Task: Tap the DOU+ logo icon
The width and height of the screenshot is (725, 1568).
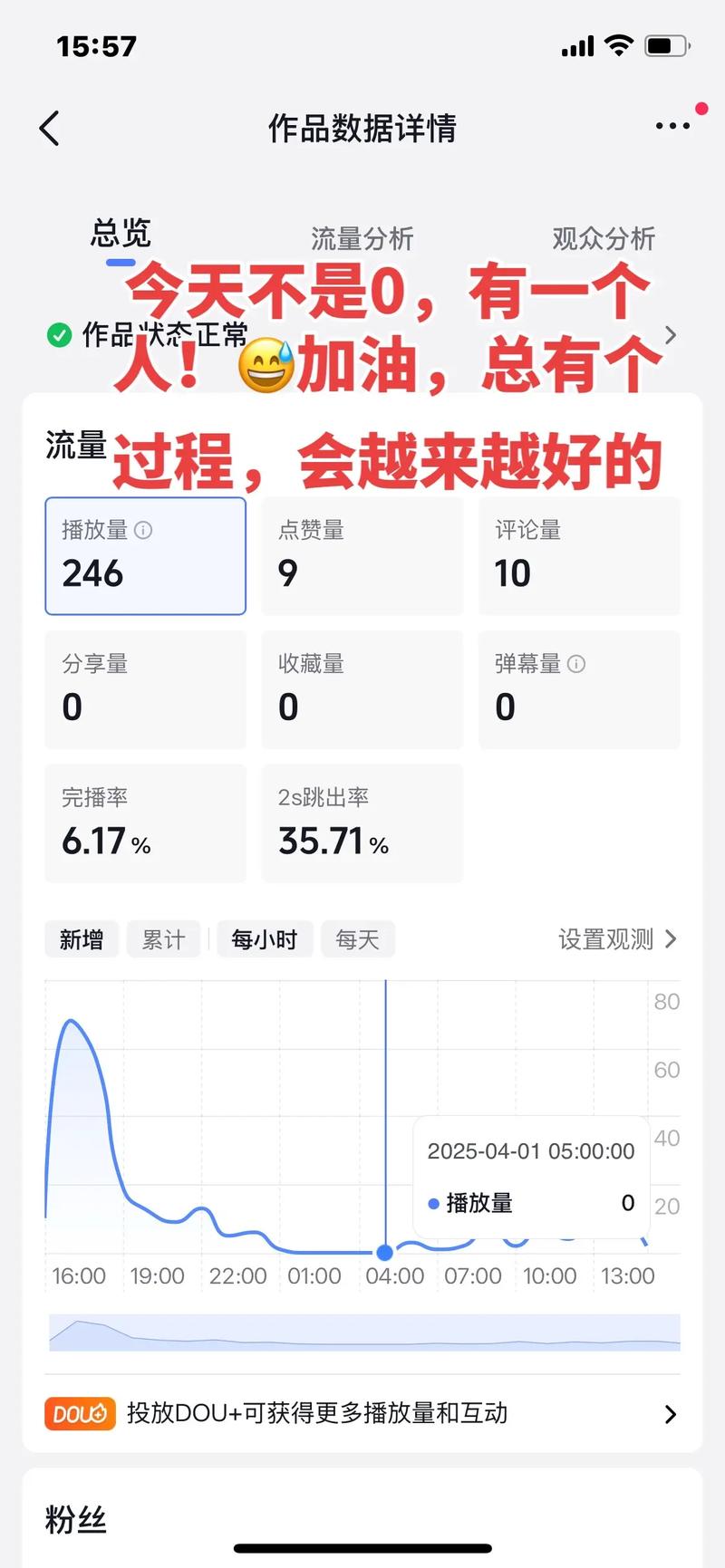Action: pyautogui.click(x=80, y=1413)
